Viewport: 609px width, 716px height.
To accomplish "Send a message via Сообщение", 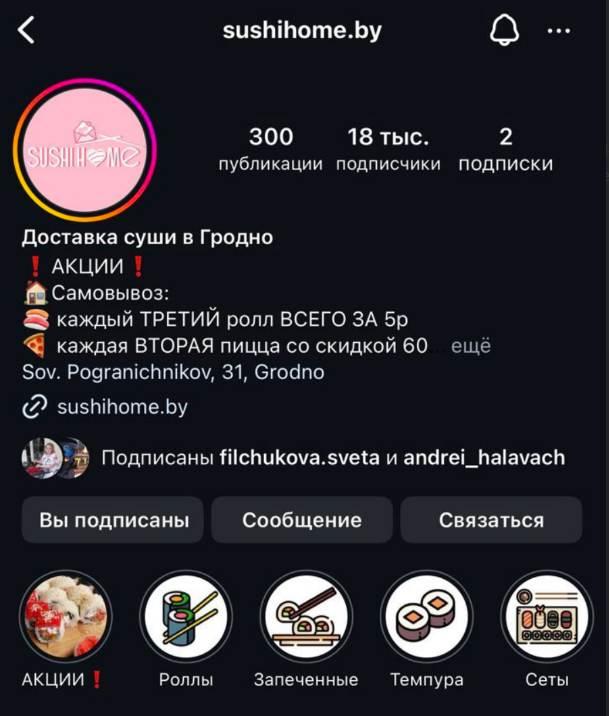I will click(x=302, y=520).
